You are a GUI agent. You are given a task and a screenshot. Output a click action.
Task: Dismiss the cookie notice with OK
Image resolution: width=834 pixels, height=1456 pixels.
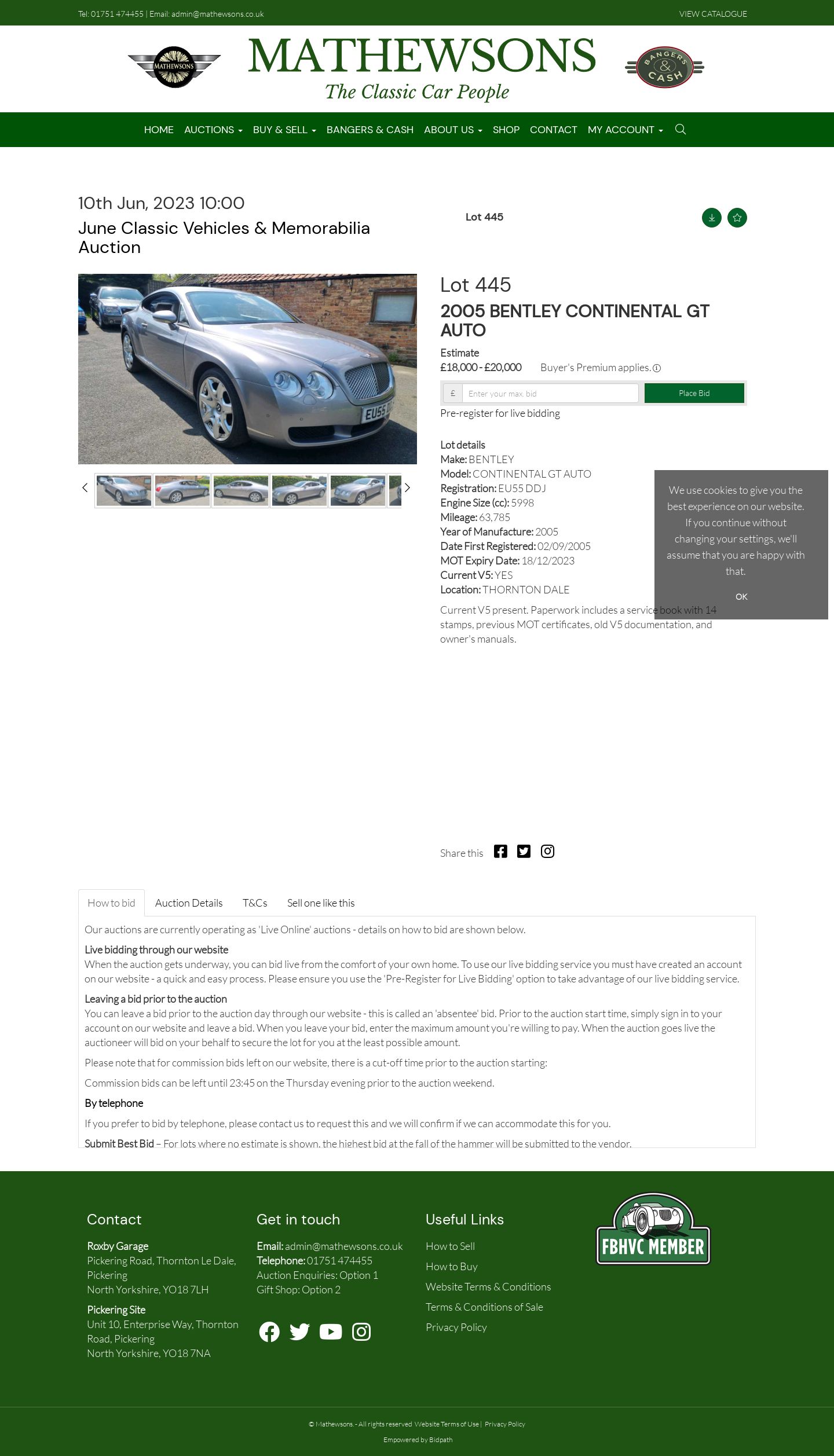tap(741, 596)
